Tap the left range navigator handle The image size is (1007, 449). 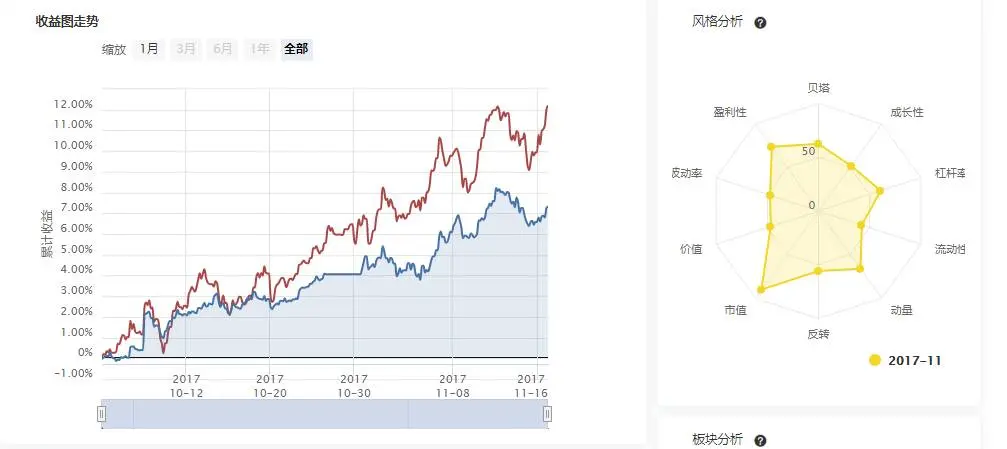(x=101, y=414)
